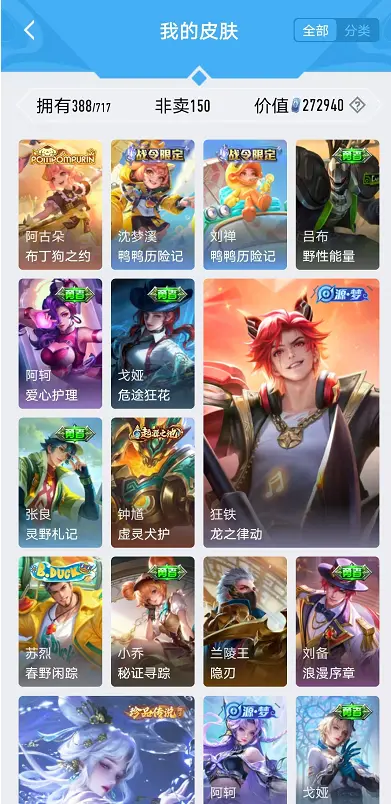Open 钟馗 虚灵犬护 skin card
Screen dimensions: 391x804
pos(153,483)
